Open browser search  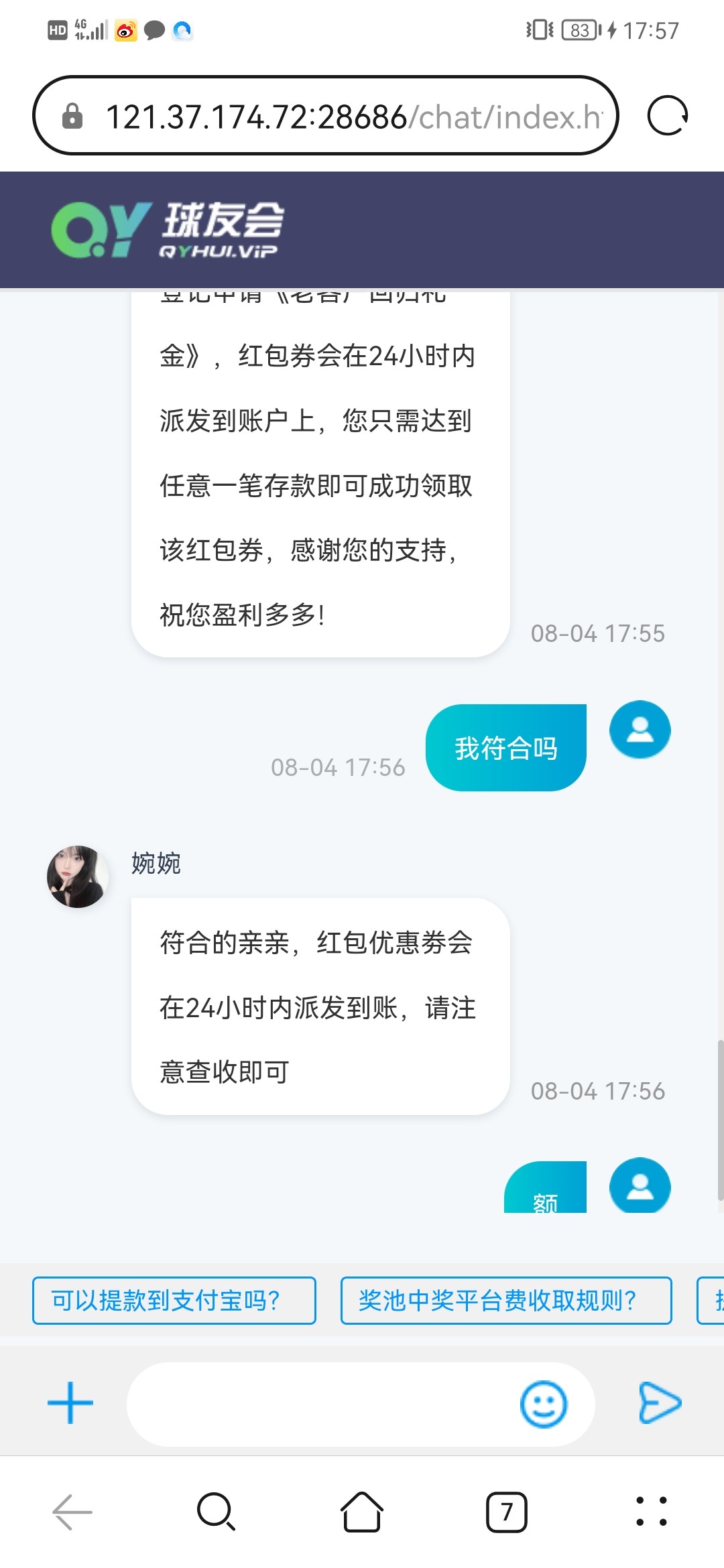point(217,1512)
